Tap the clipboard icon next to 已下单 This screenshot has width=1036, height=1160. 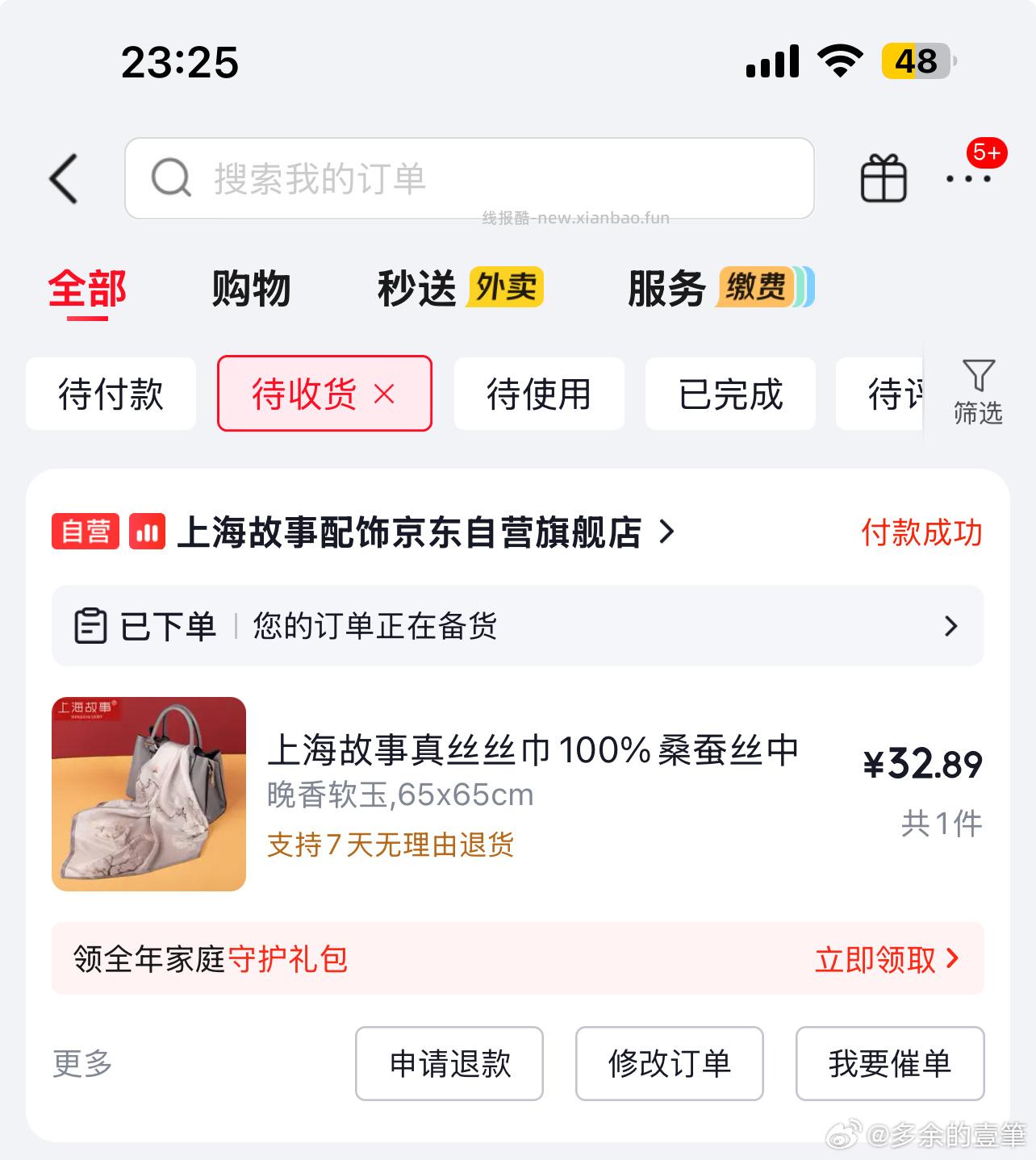coord(91,625)
